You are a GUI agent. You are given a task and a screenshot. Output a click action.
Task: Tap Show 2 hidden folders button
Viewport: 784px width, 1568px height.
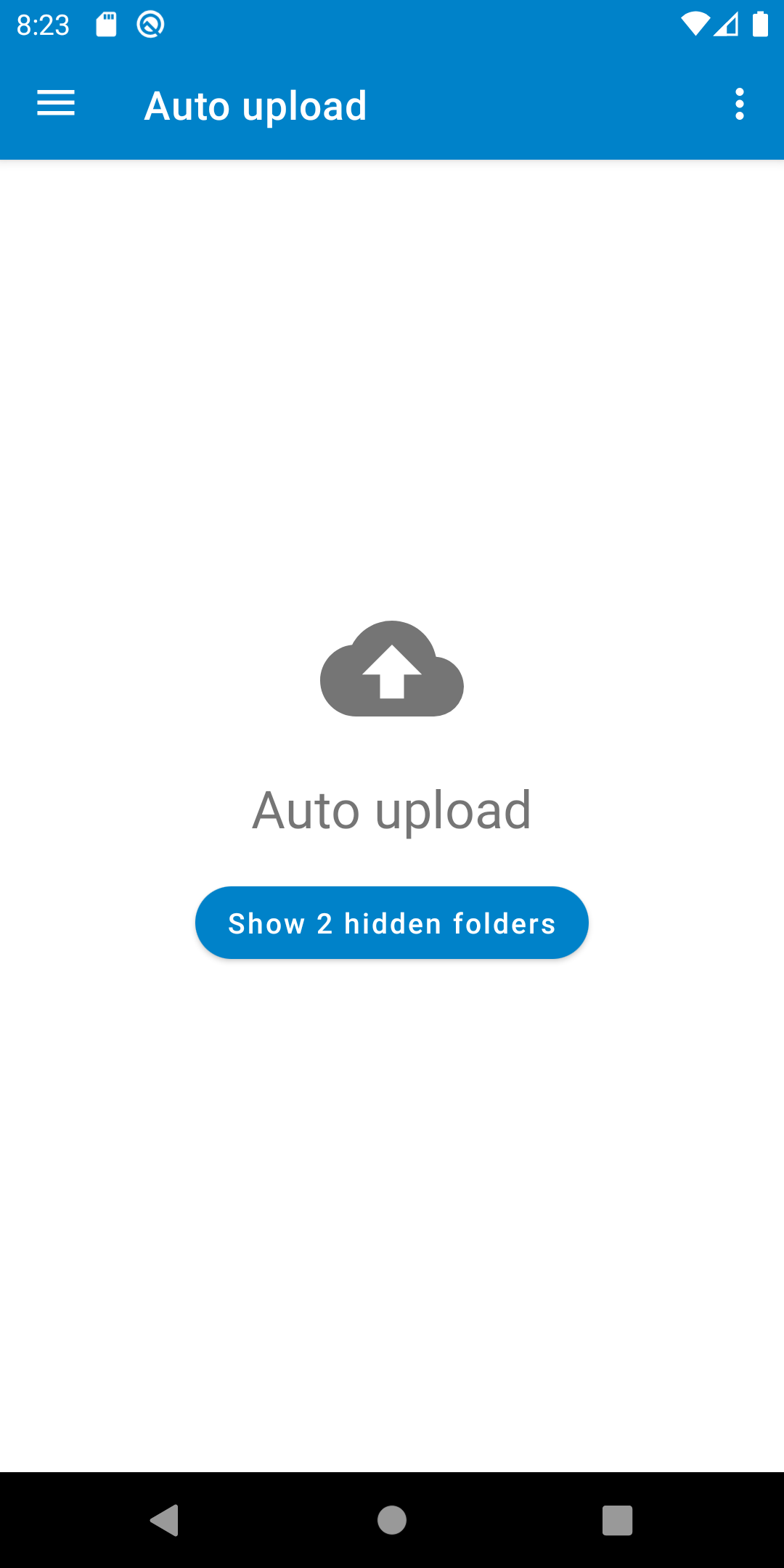(392, 923)
